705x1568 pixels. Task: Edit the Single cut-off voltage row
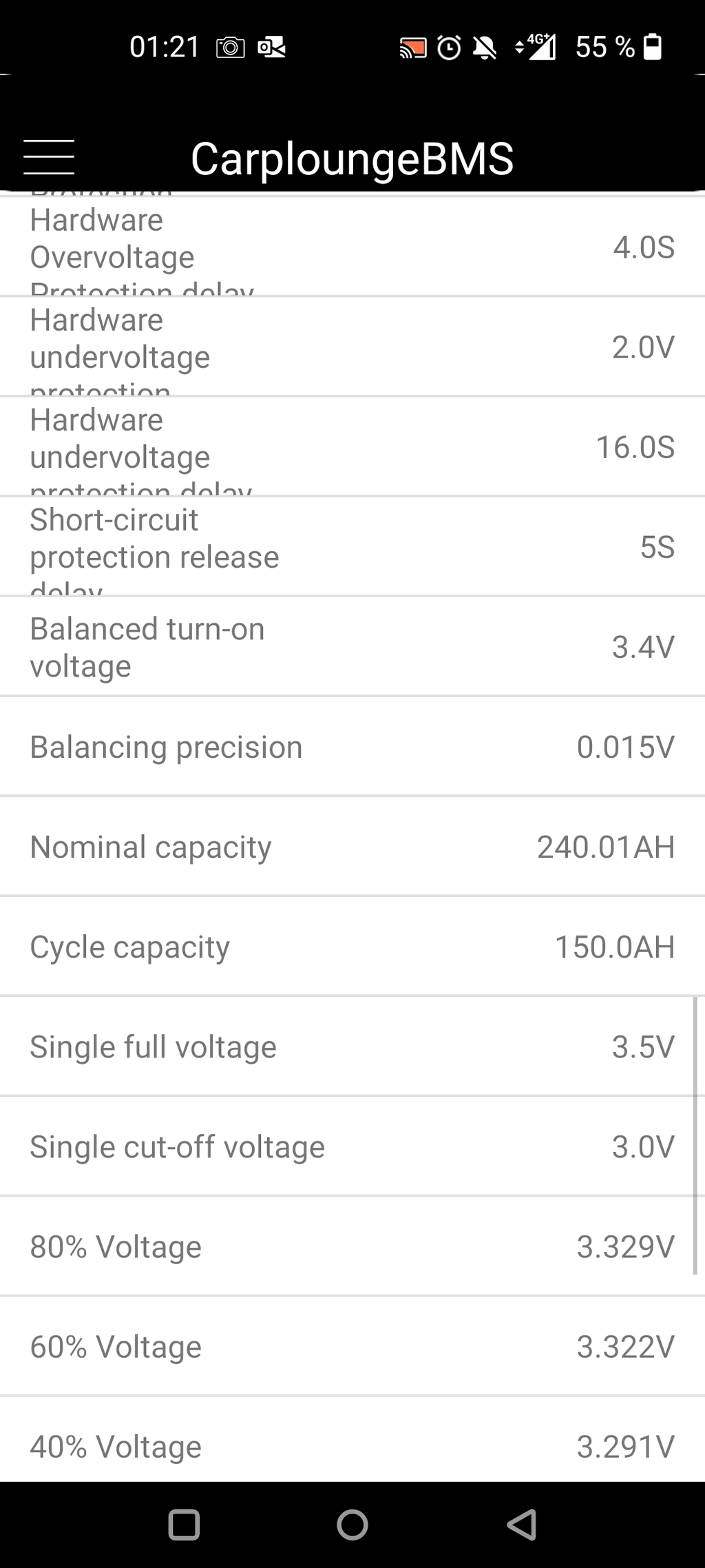(x=352, y=1146)
